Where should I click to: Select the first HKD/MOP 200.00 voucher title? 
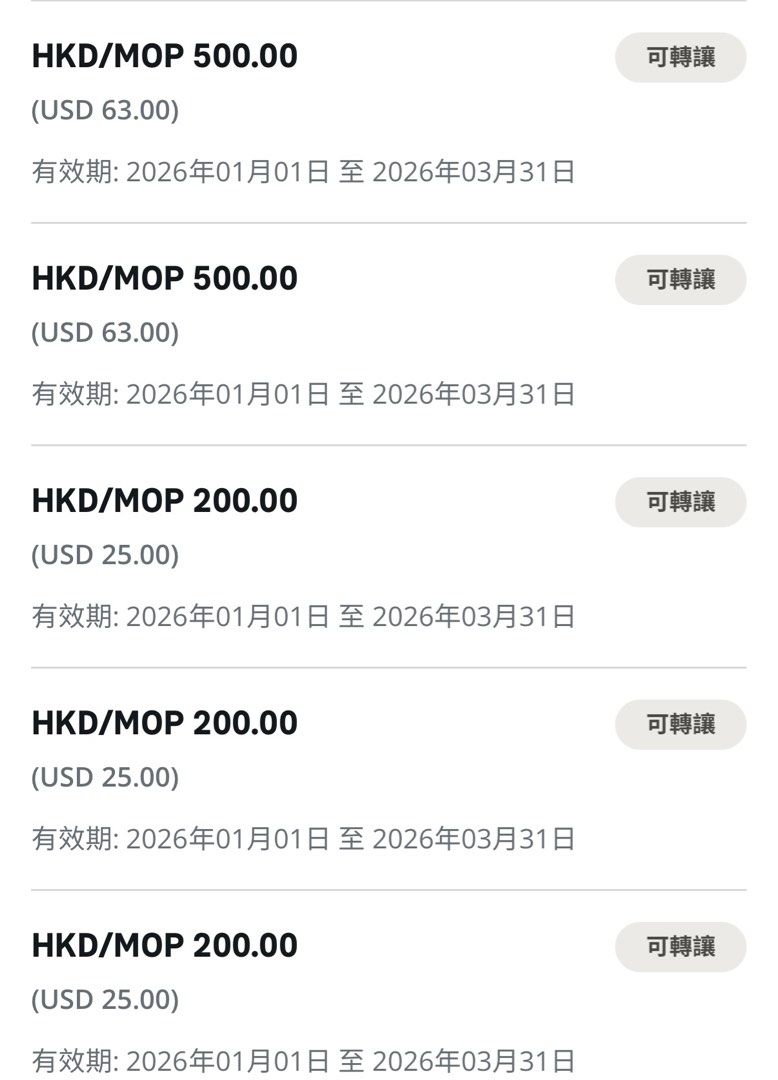click(x=165, y=500)
